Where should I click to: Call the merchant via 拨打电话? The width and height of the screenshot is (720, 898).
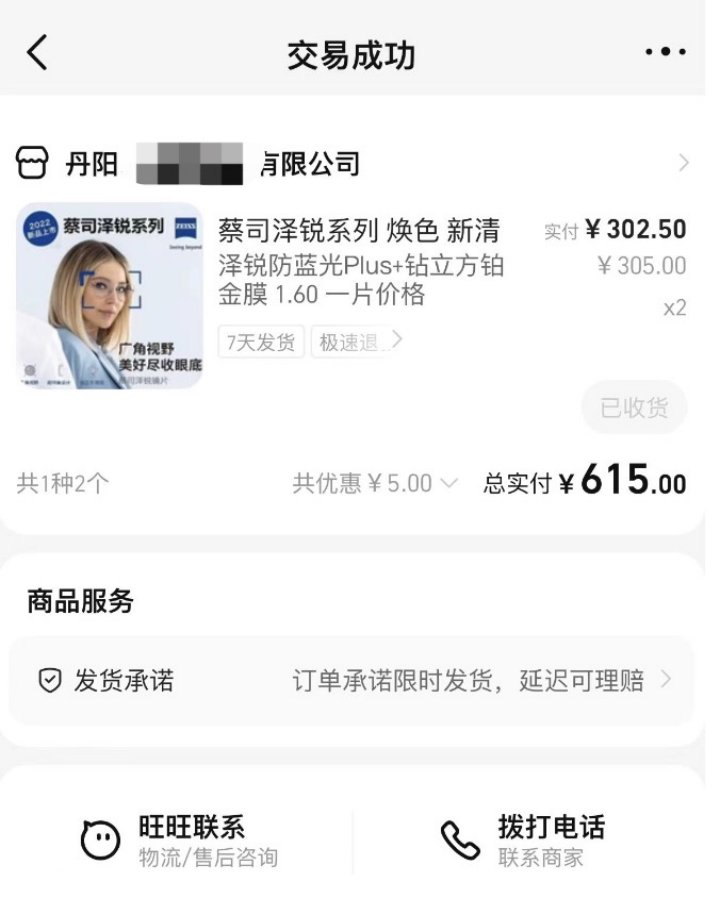(x=525, y=840)
